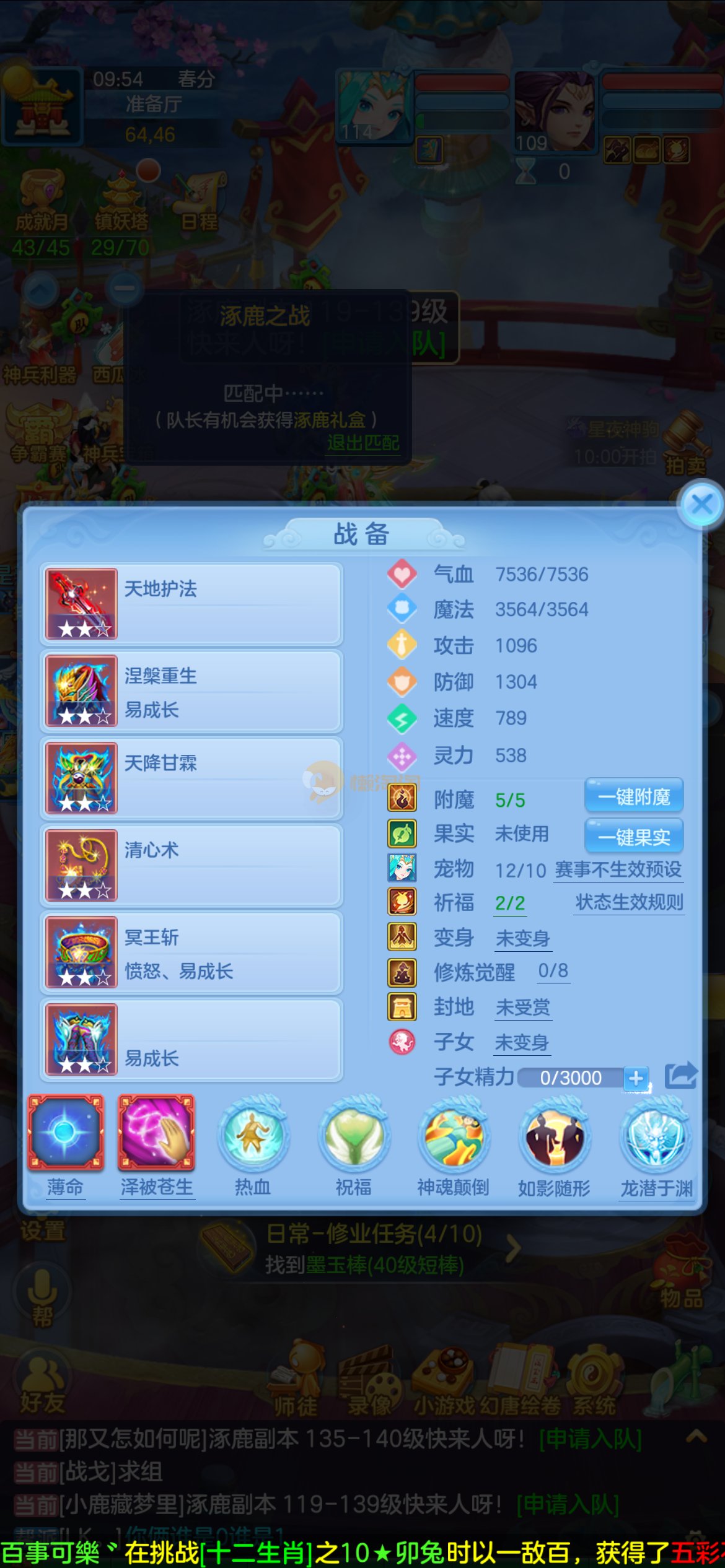Image resolution: width=725 pixels, height=1568 pixels.
Task: View 状态生效规则 link
Action: click(x=629, y=902)
